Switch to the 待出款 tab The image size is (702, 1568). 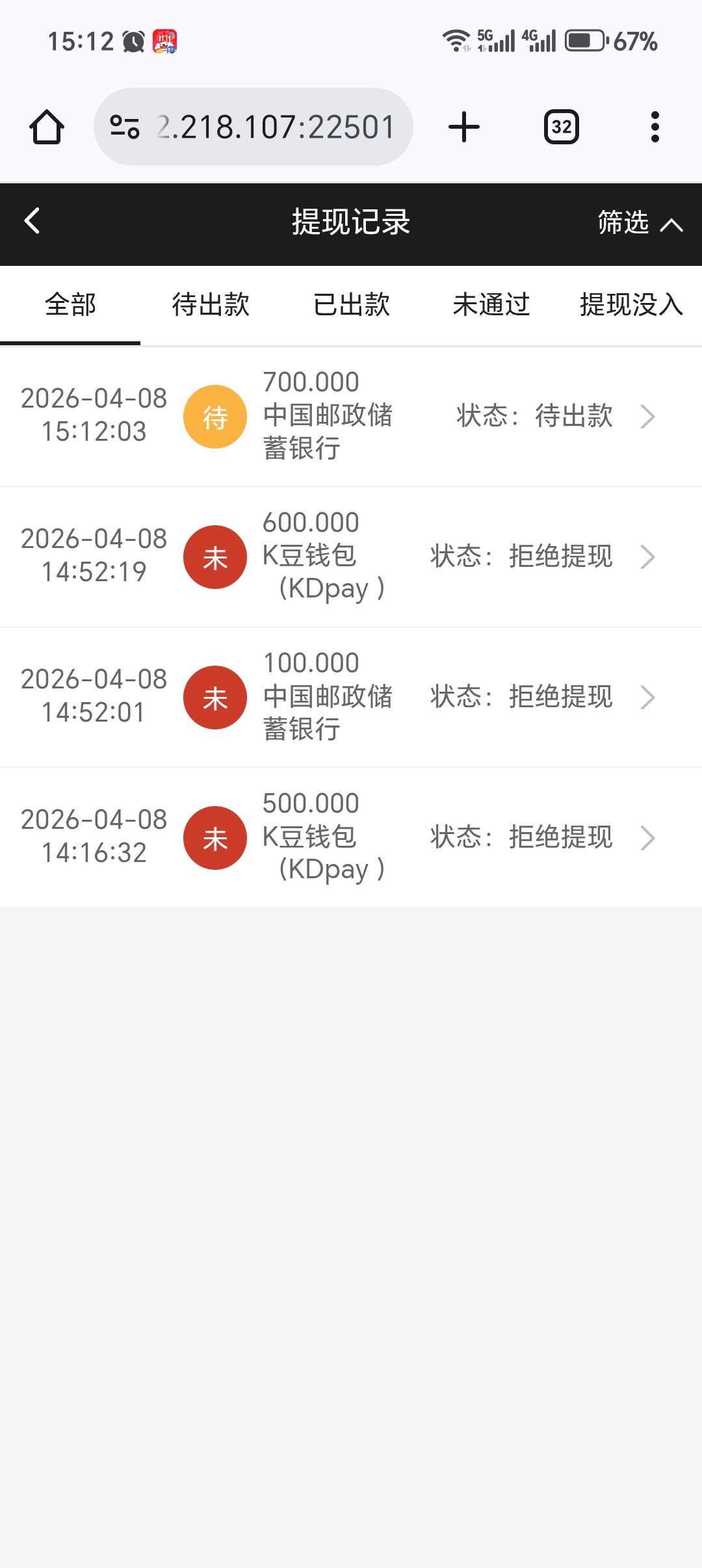[211, 304]
